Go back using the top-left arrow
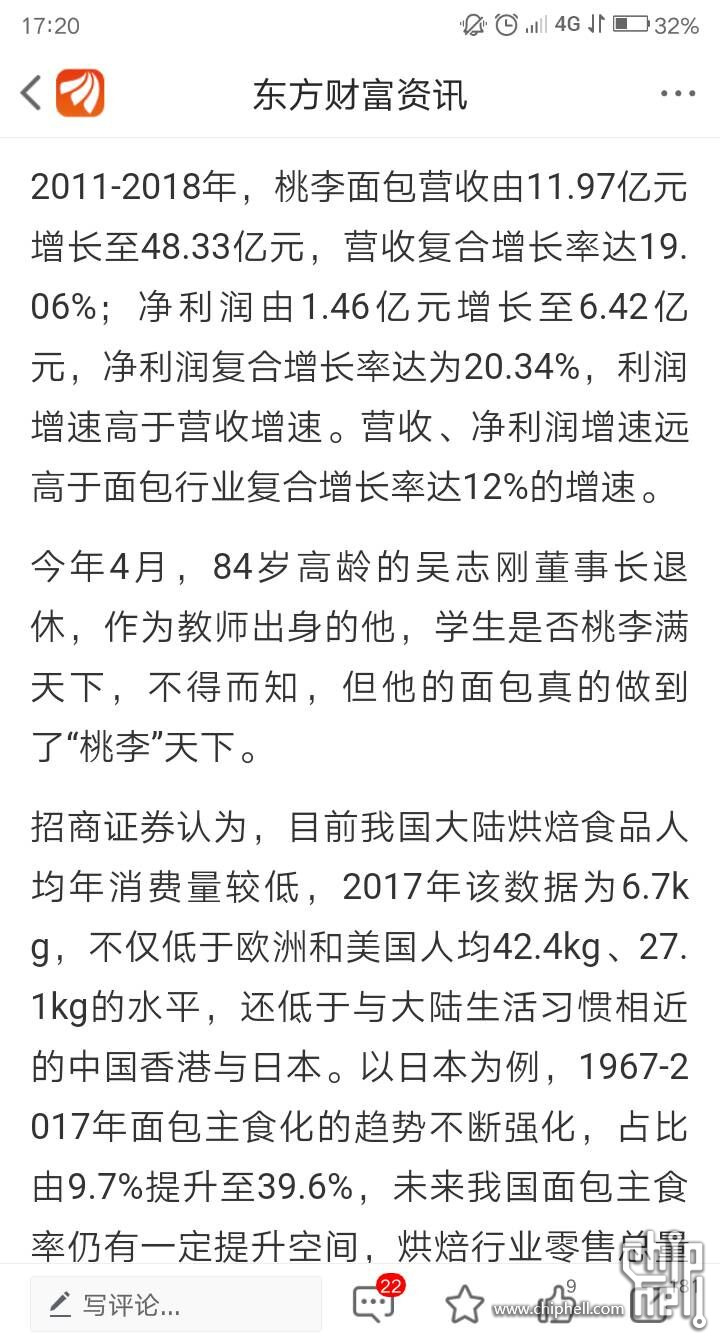The height and width of the screenshot is (1344, 720). click(31, 93)
